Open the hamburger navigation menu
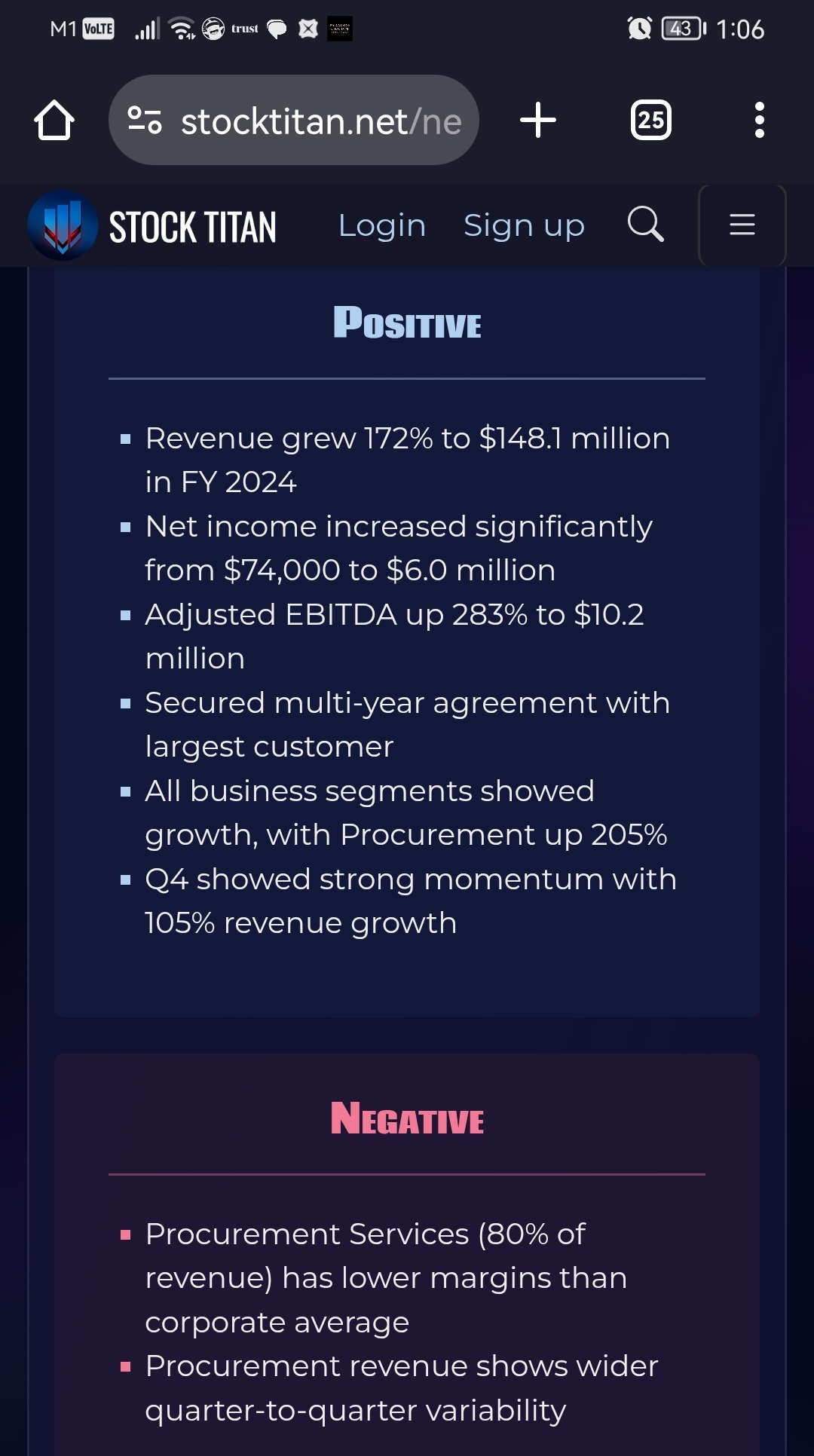Image resolution: width=814 pixels, height=1456 pixels. 742,225
